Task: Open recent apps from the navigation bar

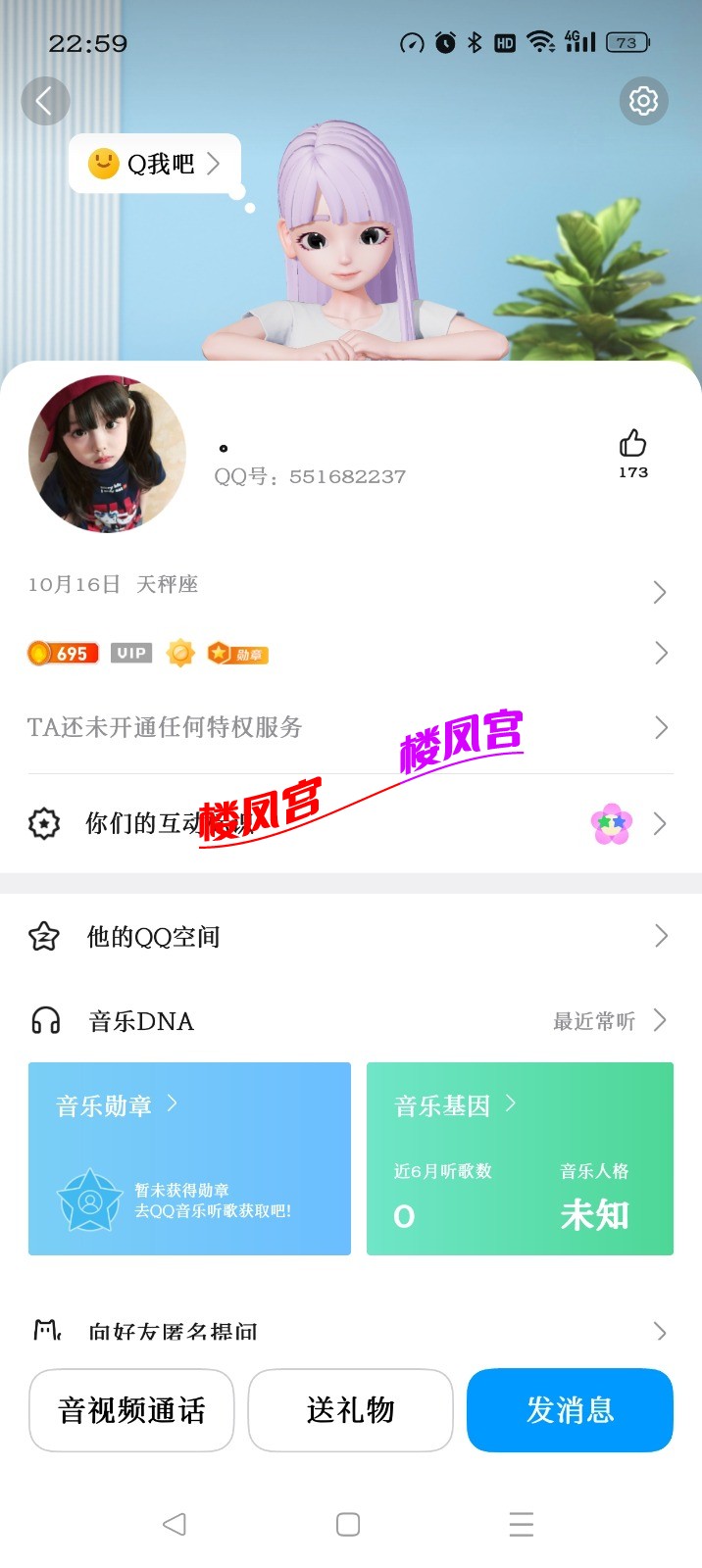Action: pyautogui.click(x=522, y=1524)
